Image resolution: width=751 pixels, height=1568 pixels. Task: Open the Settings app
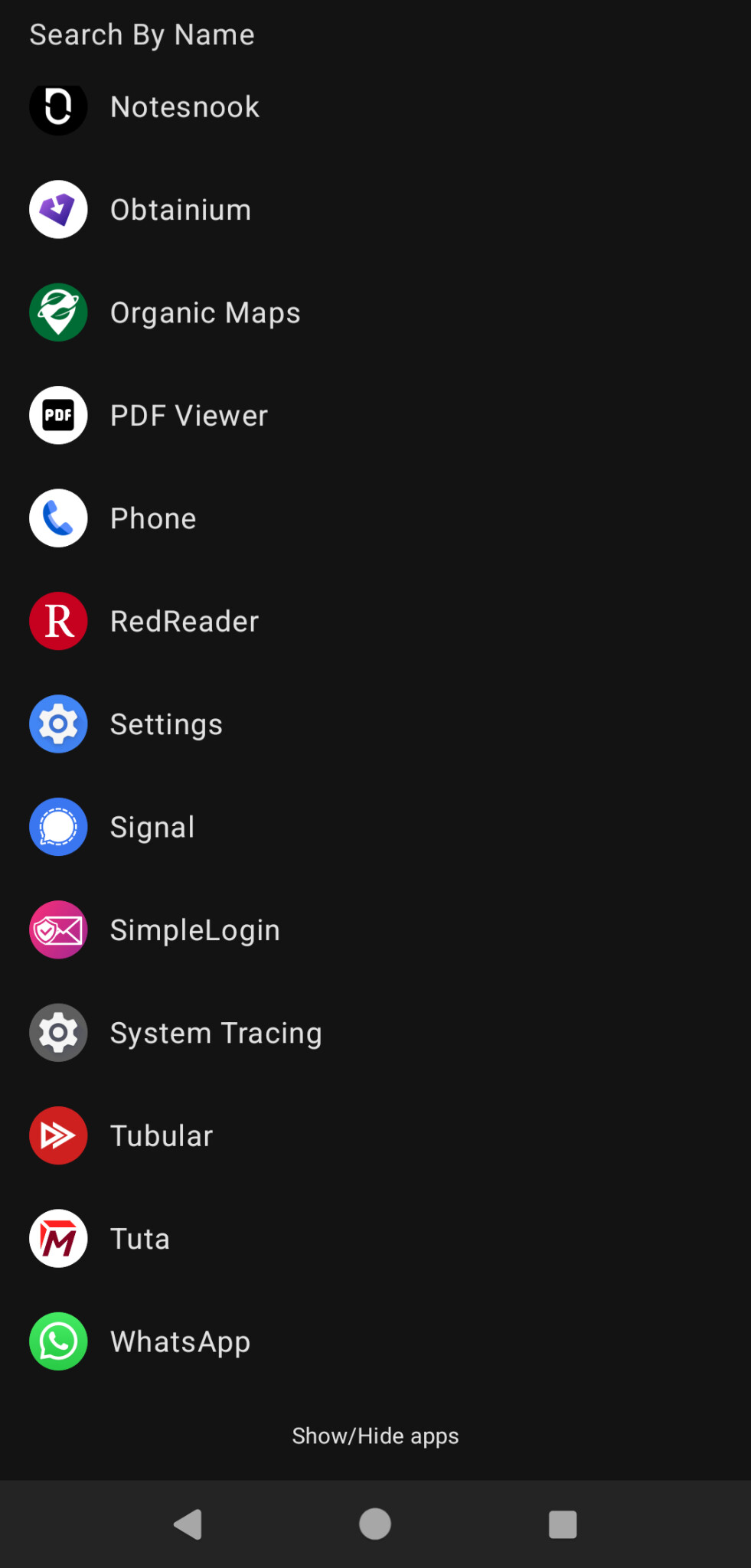[x=166, y=724]
